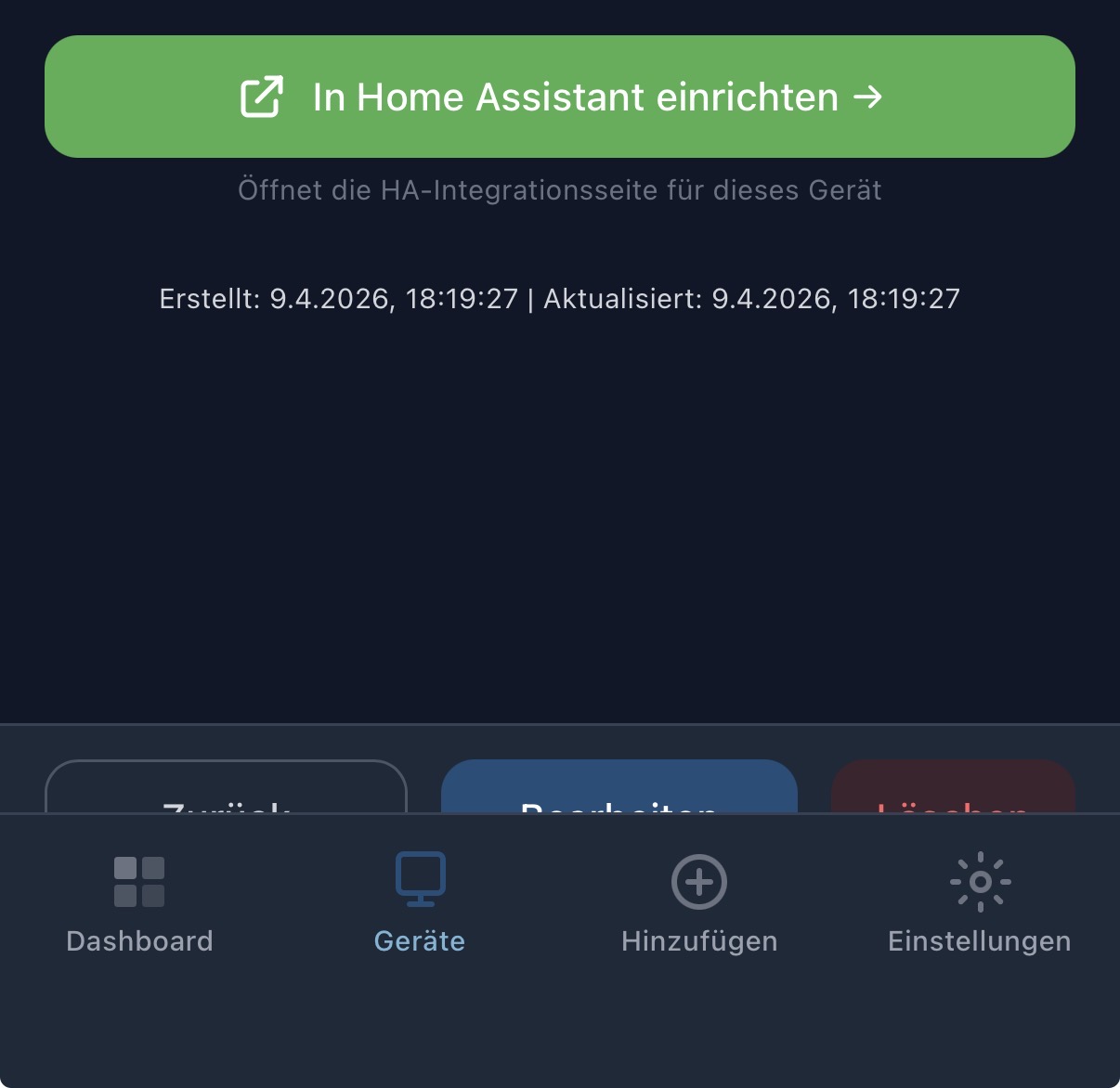
Task: Switch to the Dashboard tab
Action: pos(139,902)
